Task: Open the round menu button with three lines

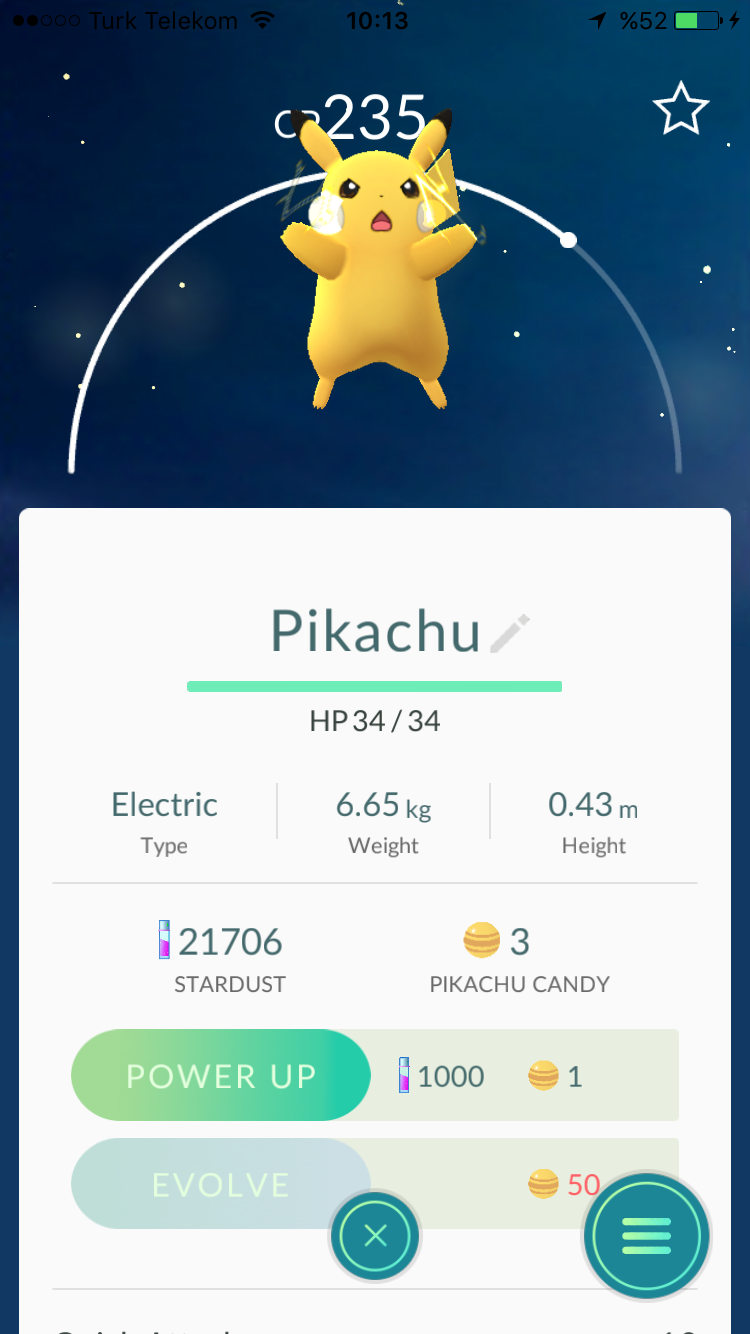Action: [x=647, y=1237]
